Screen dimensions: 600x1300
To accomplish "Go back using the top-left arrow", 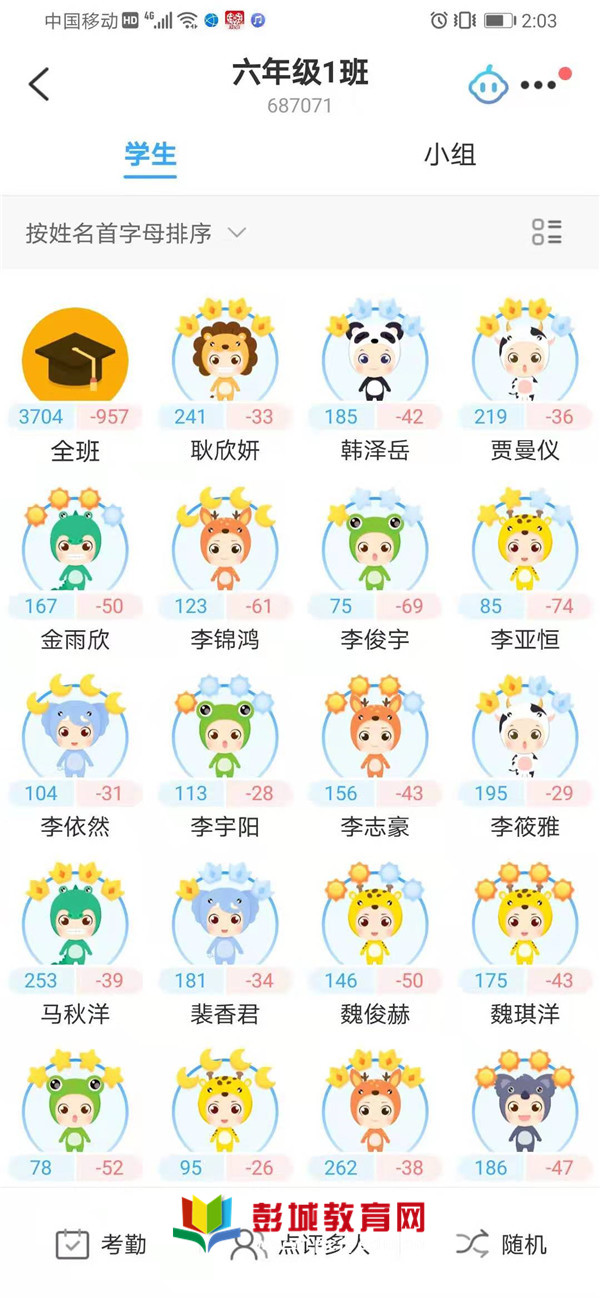I will [x=39, y=84].
